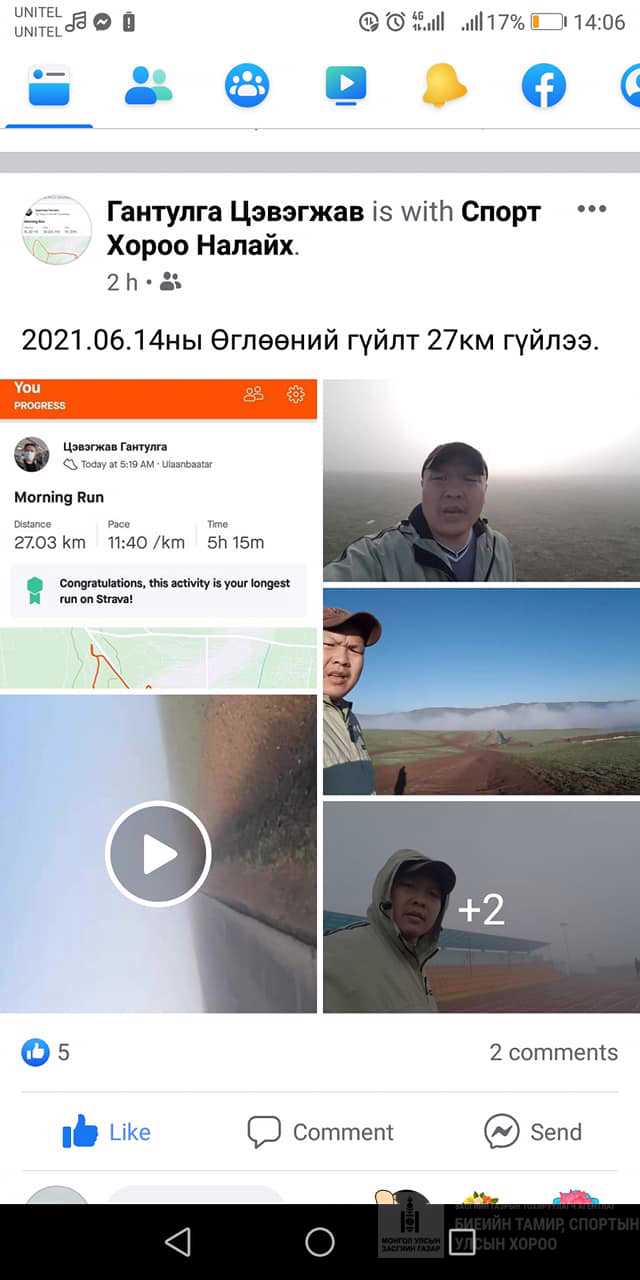Open the Friends tab

click(148, 86)
